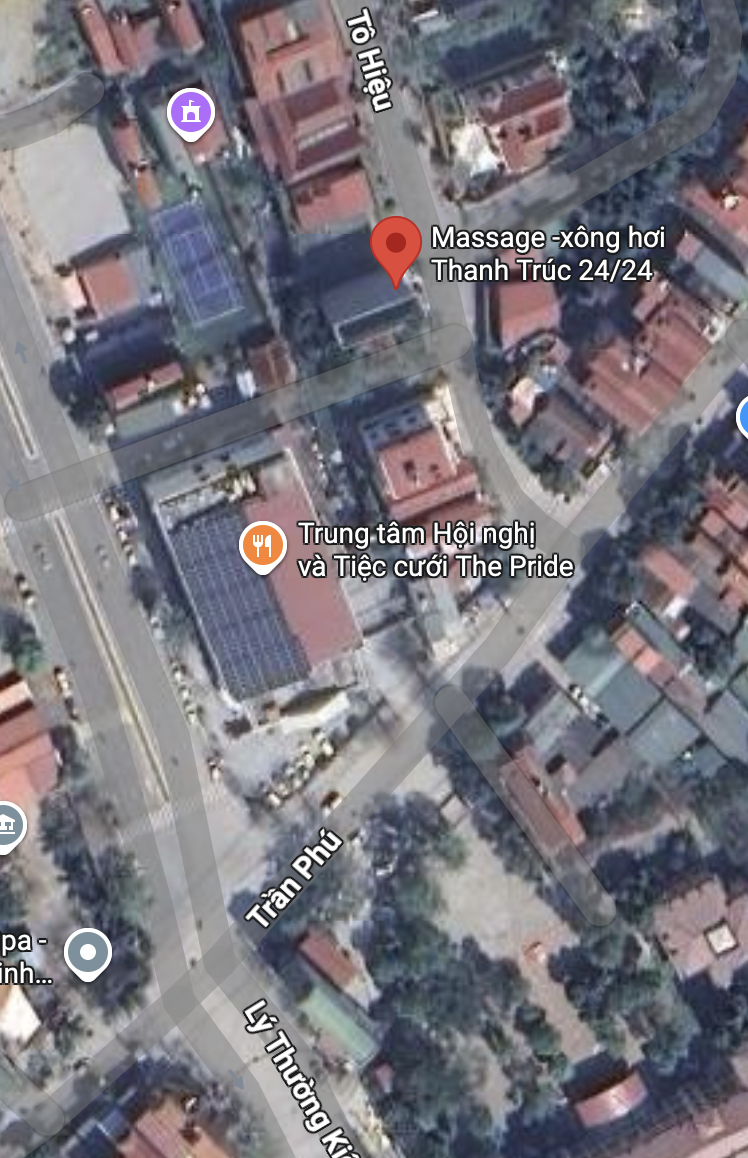Viewport: 748px width, 1158px height.
Task: Open The Pride wedding center marker
Action: [x=261, y=546]
